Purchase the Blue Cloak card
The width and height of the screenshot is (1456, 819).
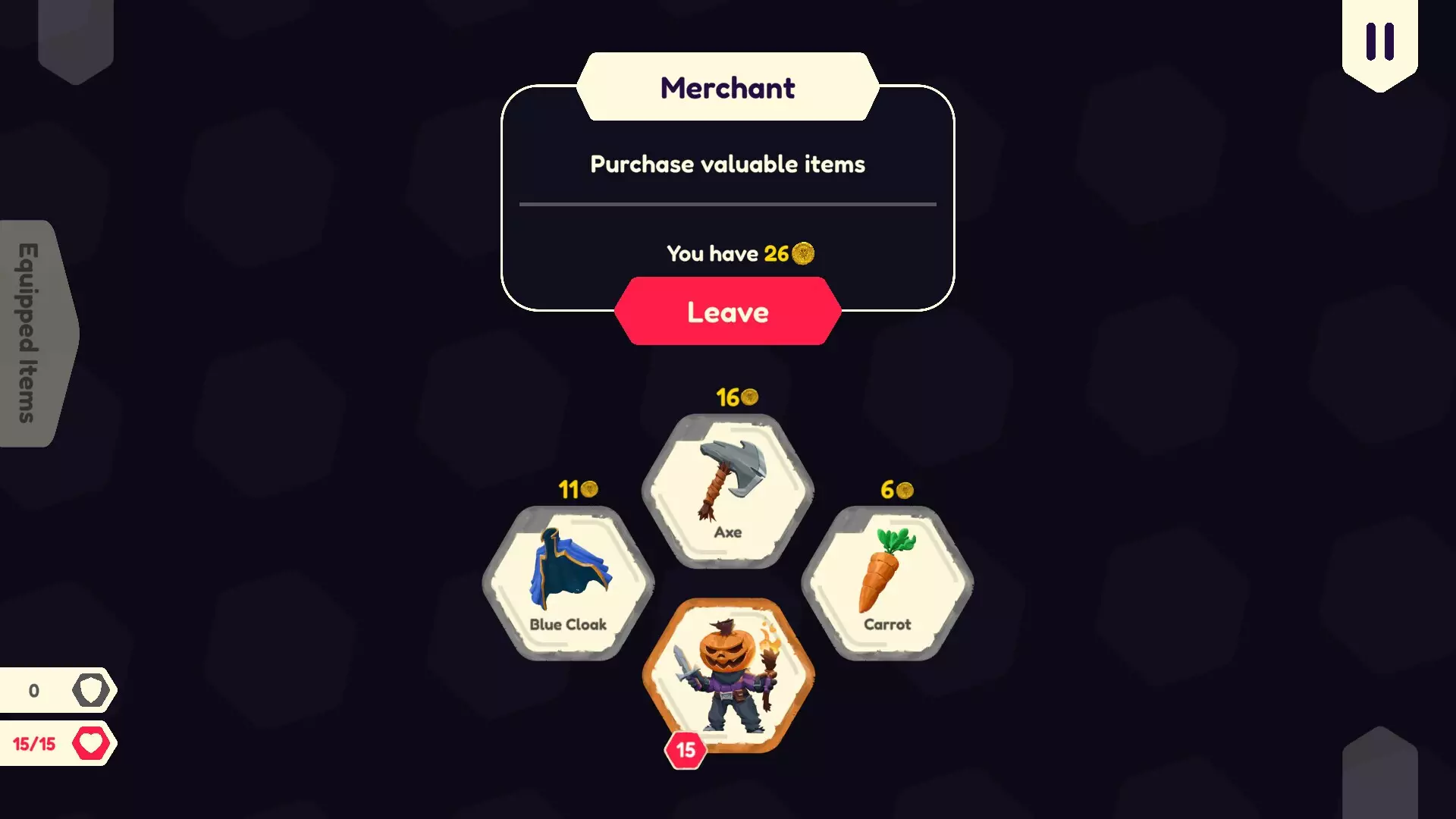coord(568,583)
